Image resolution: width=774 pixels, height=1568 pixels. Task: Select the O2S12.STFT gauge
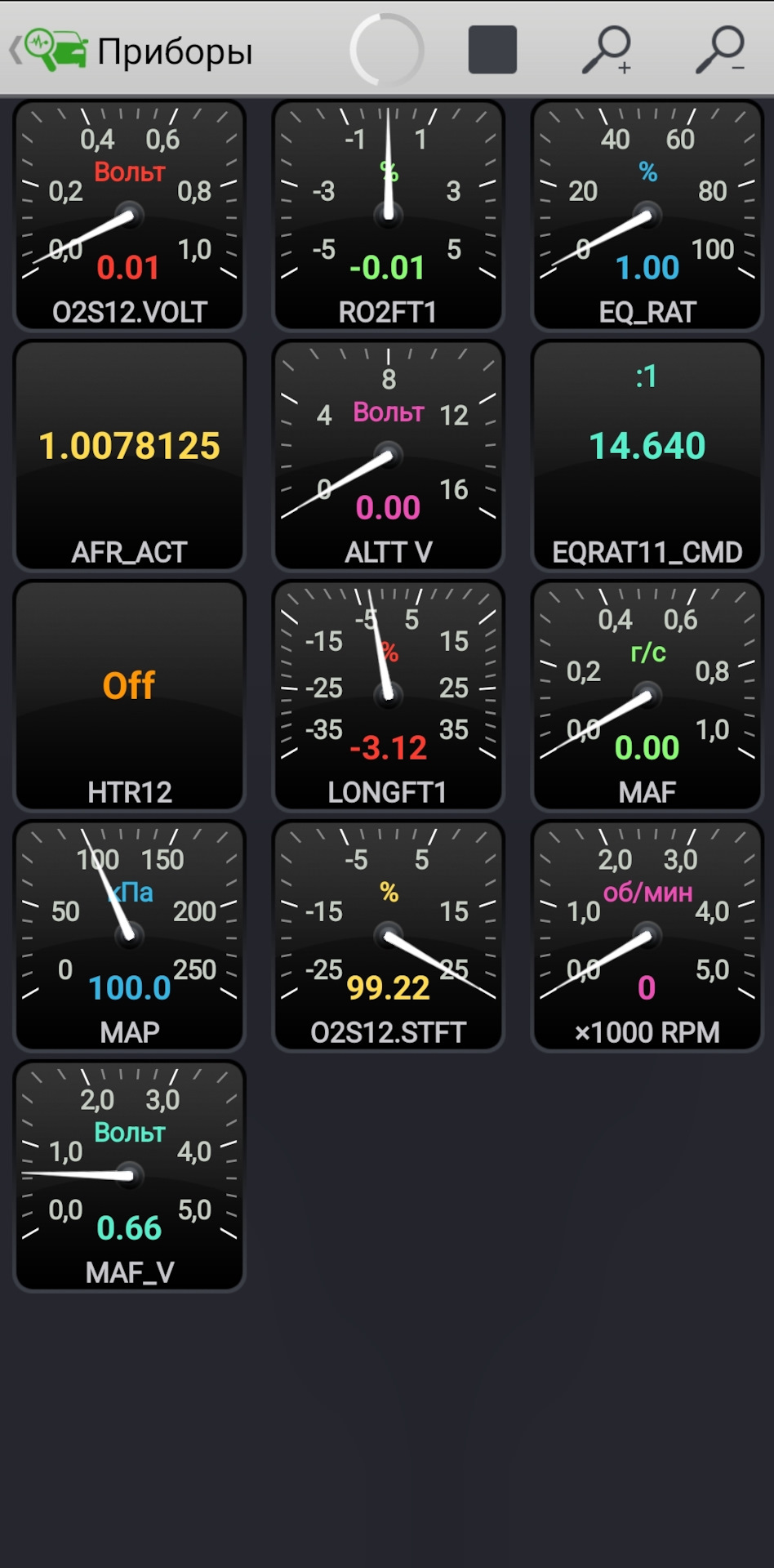389,935
